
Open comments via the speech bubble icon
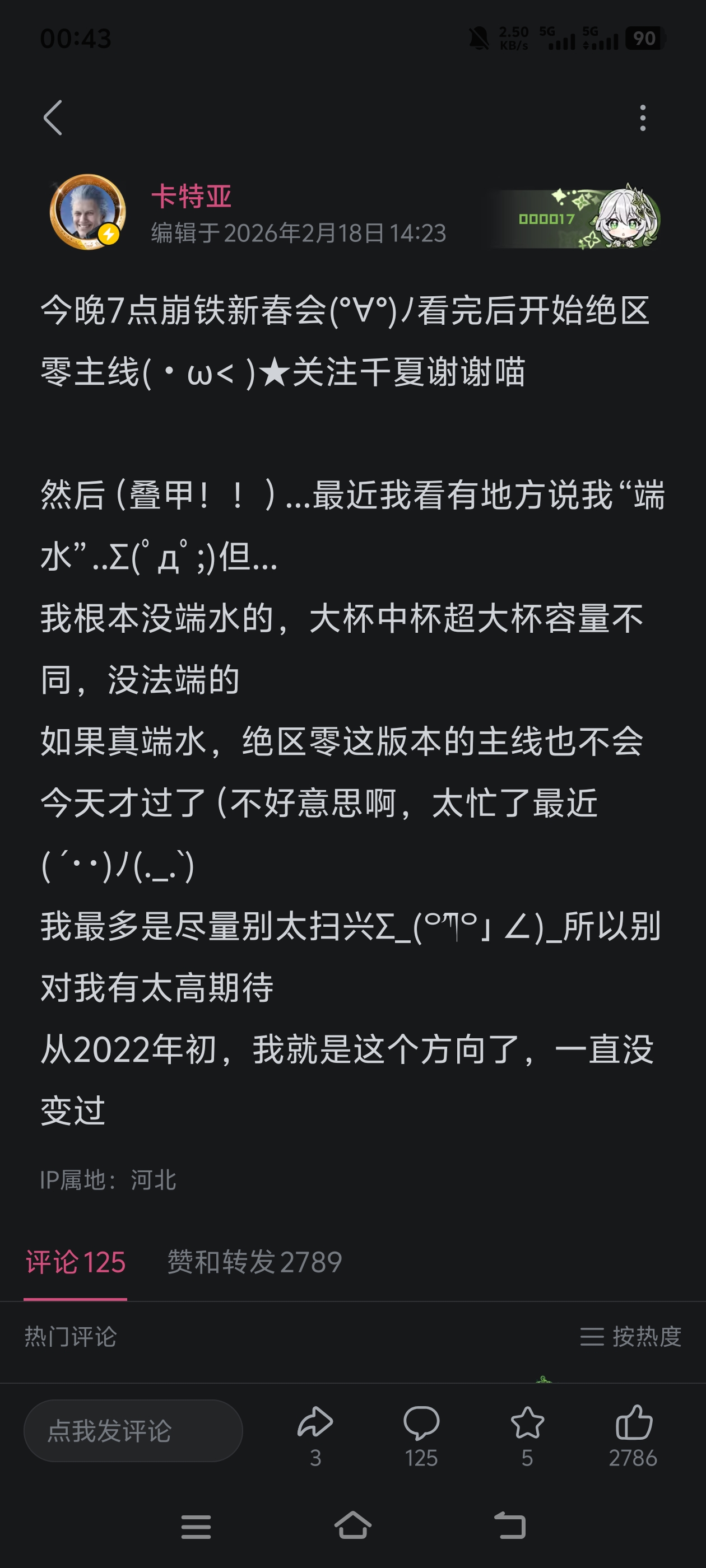[x=421, y=1435]
